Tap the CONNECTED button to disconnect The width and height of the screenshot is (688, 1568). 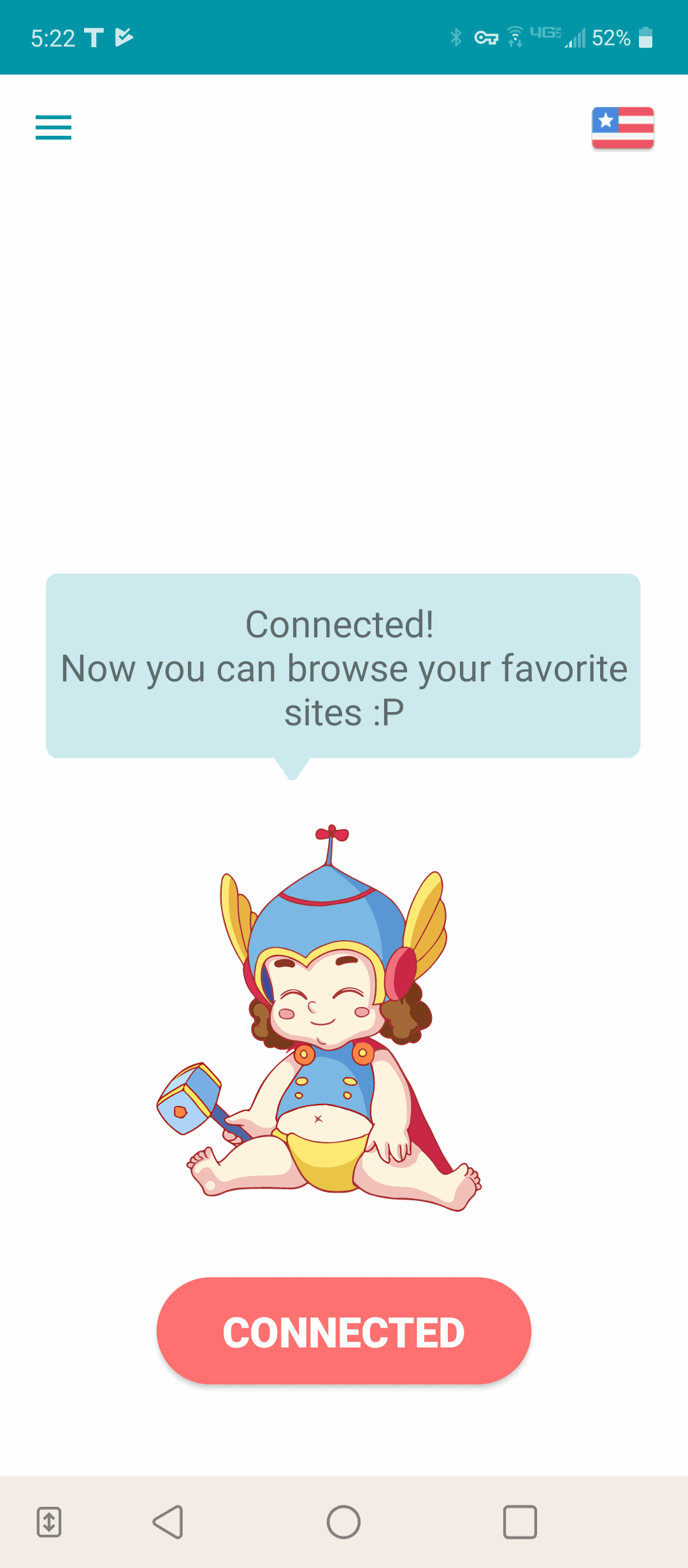[343, 1331]
